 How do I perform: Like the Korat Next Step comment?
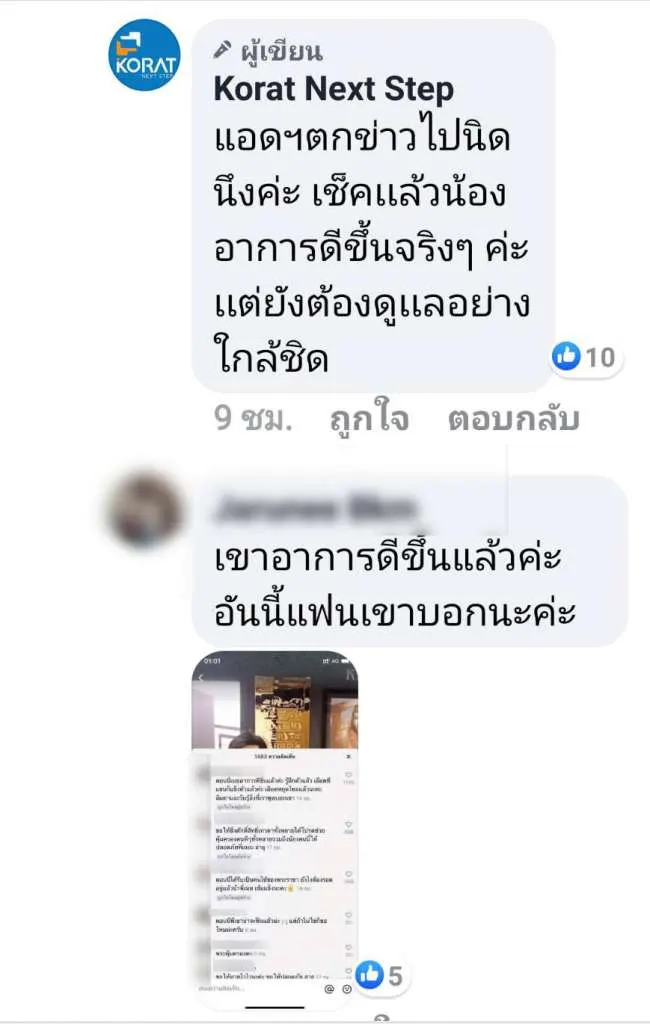[369, 420]
